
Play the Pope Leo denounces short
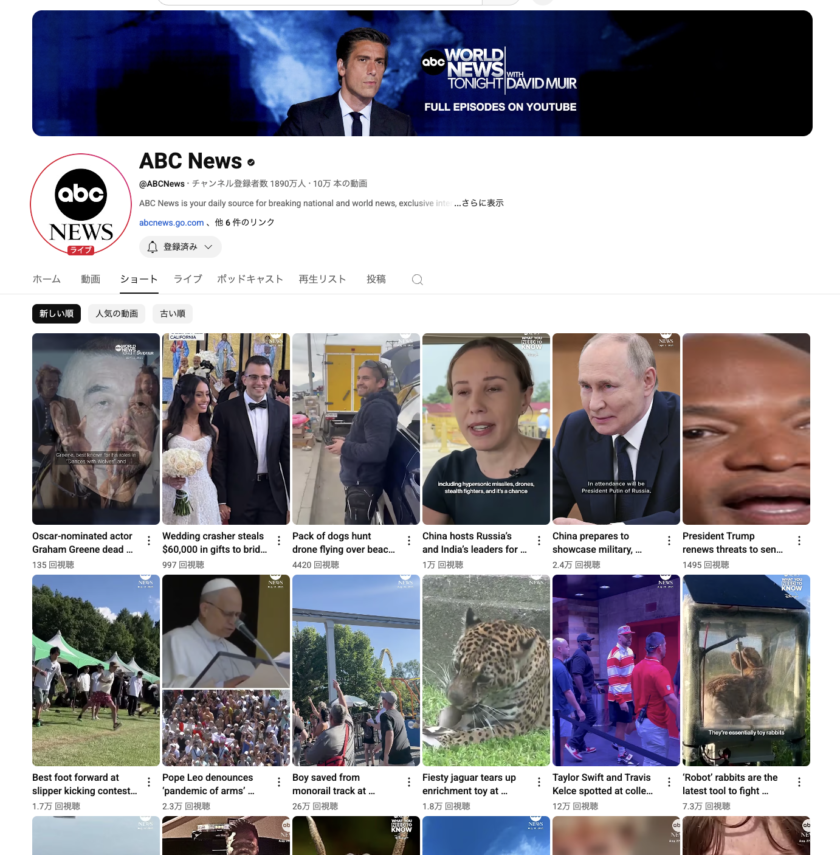point(226,670)
